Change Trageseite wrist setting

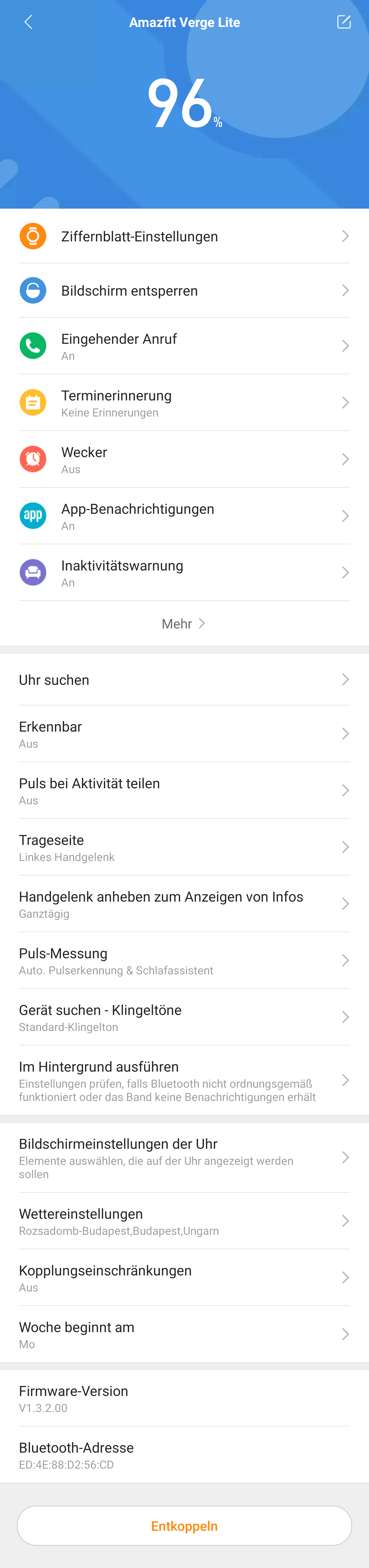point(184,847)
